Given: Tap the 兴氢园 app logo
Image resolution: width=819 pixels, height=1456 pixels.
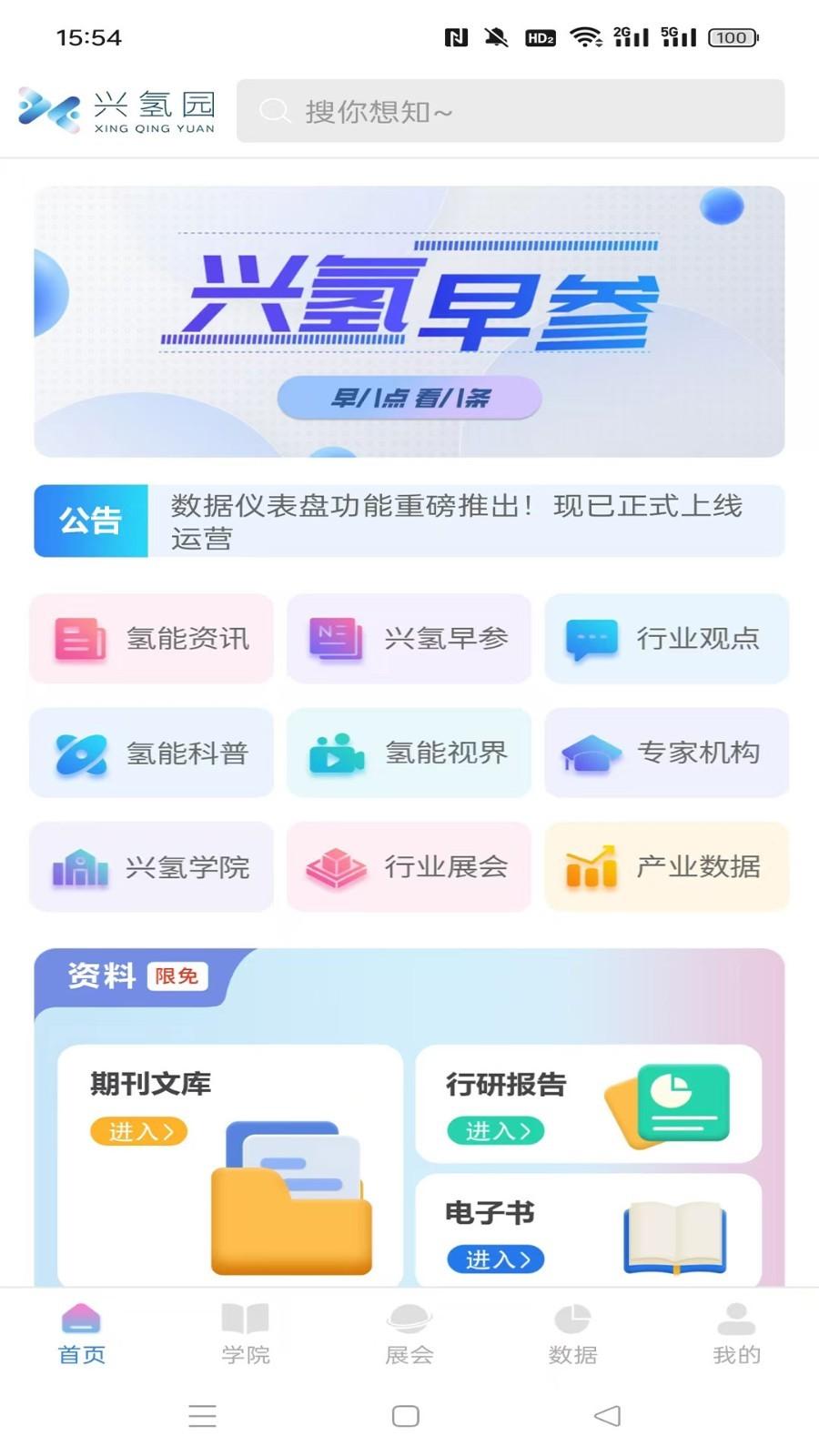Looking at the screenshot, I should coord(115,109).
